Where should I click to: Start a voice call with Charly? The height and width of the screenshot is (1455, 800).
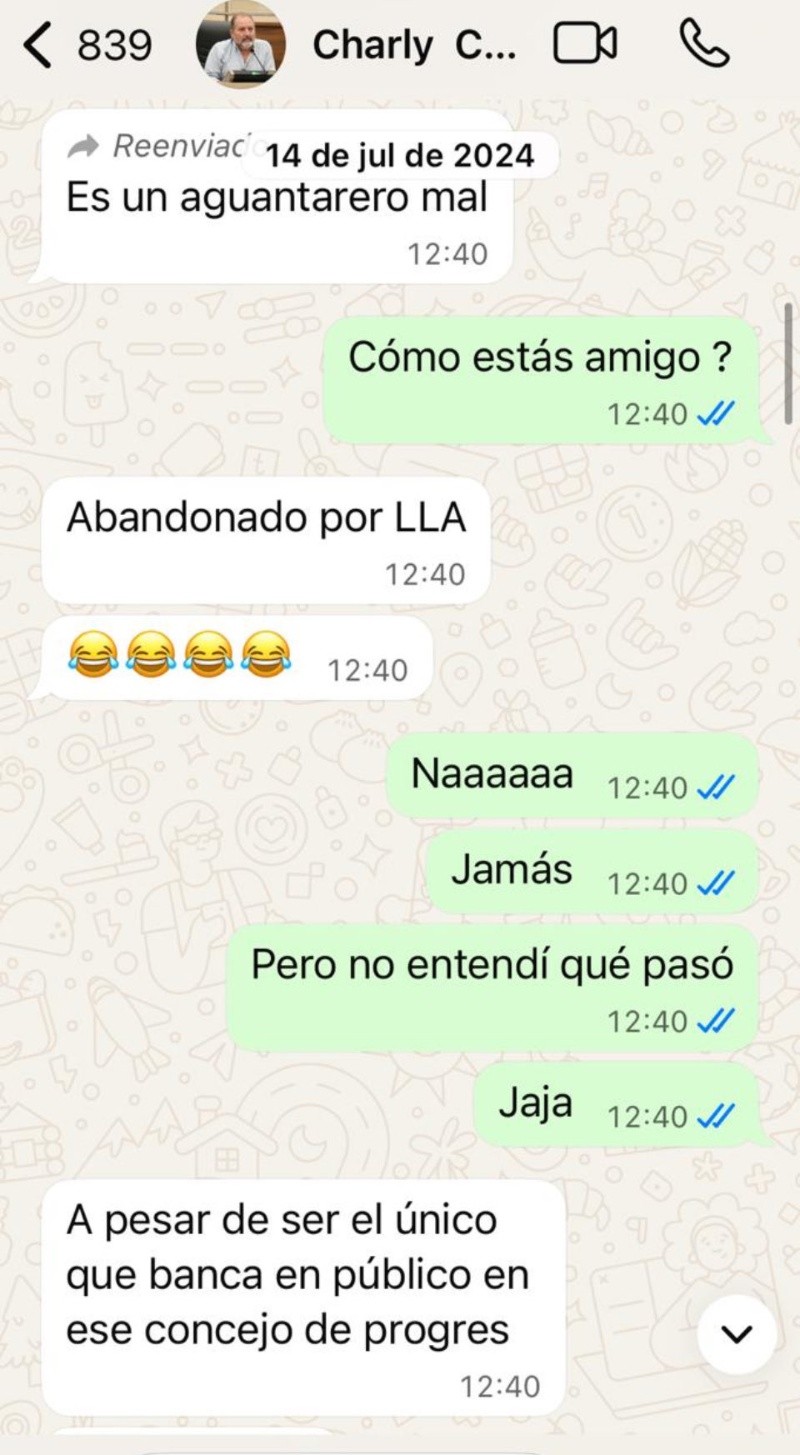[x=705, y=45]
